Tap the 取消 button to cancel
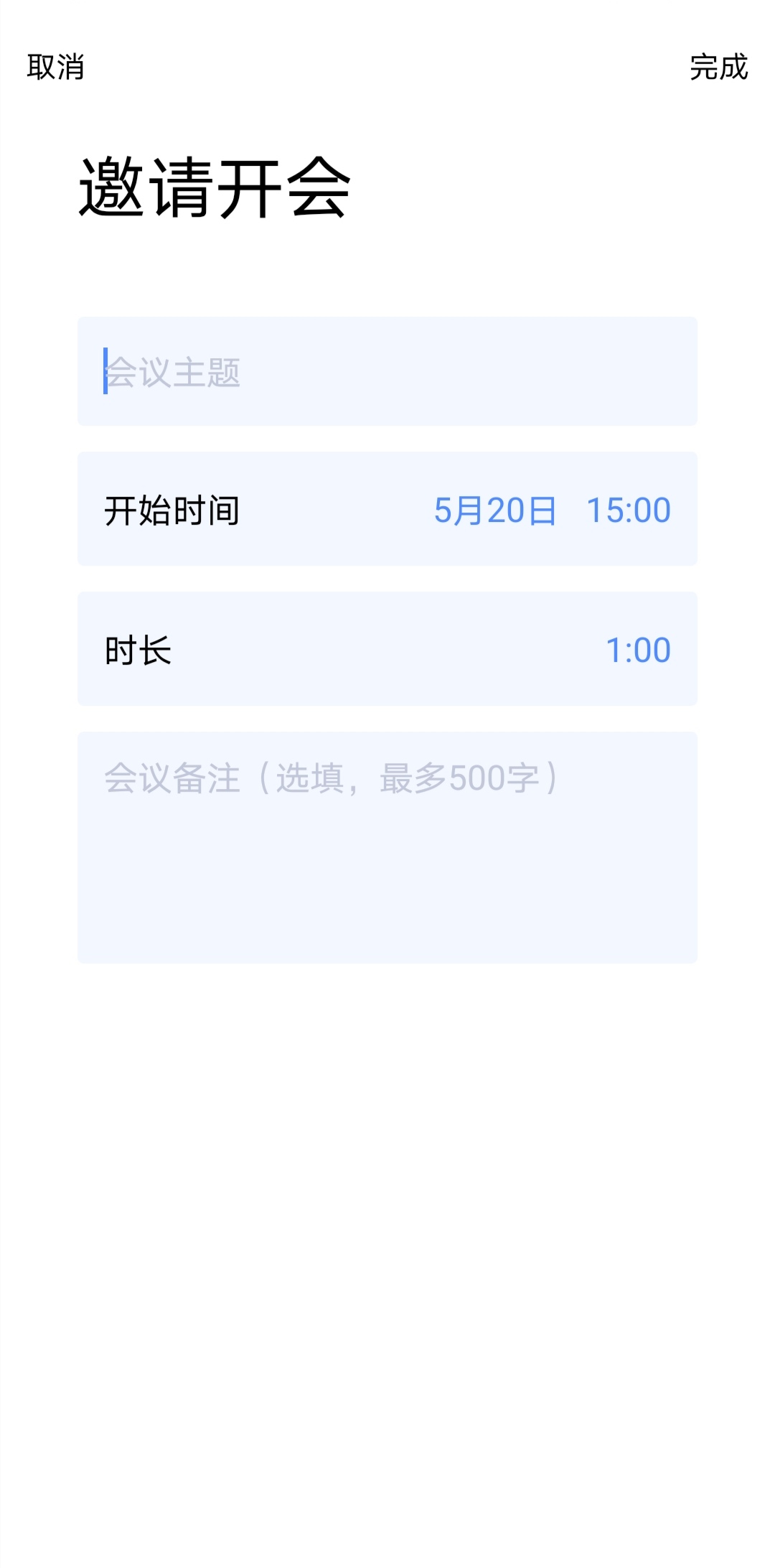775x1568 pixels. click(x=55, y=69)
